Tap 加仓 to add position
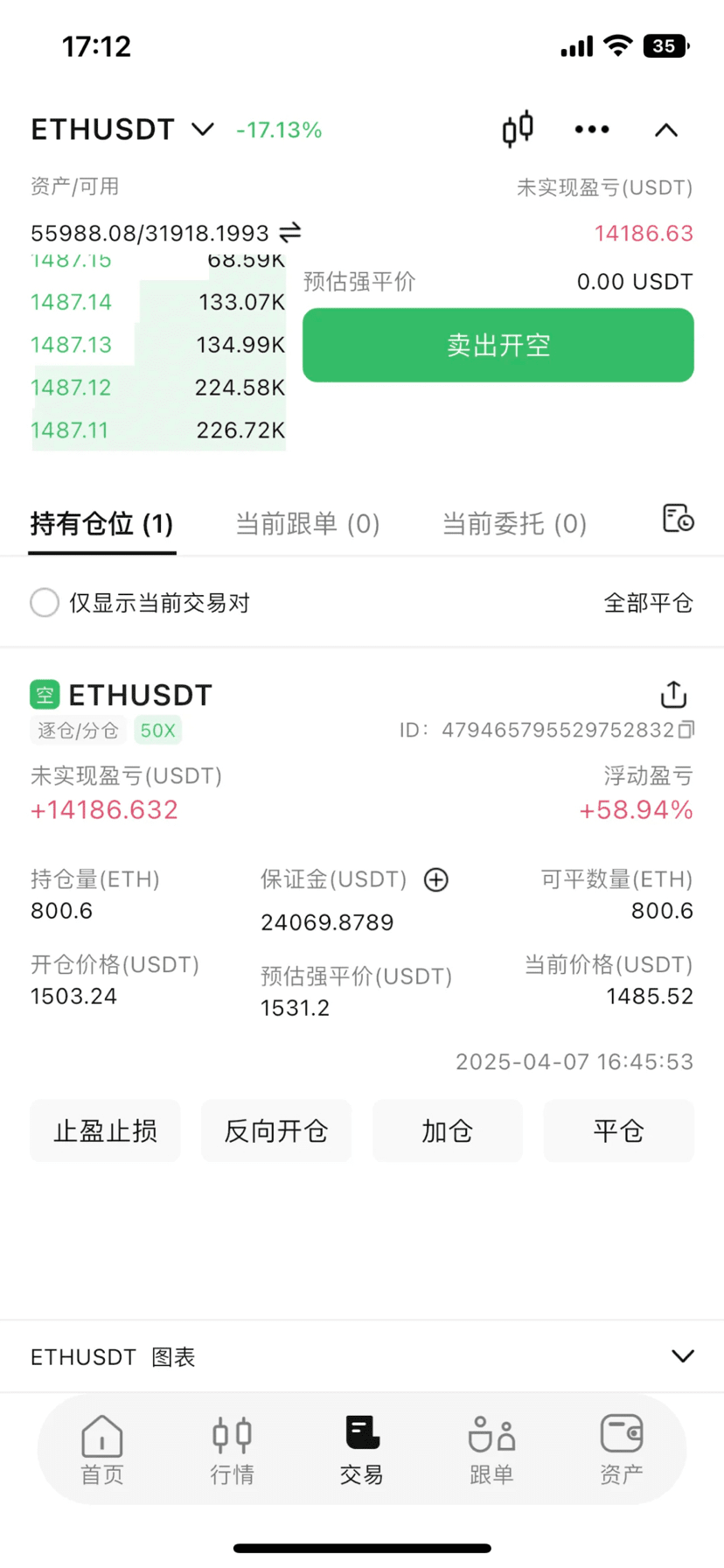Viewport: 724px width, 1568px height. pyautogui.click(x=448, y=1130)
